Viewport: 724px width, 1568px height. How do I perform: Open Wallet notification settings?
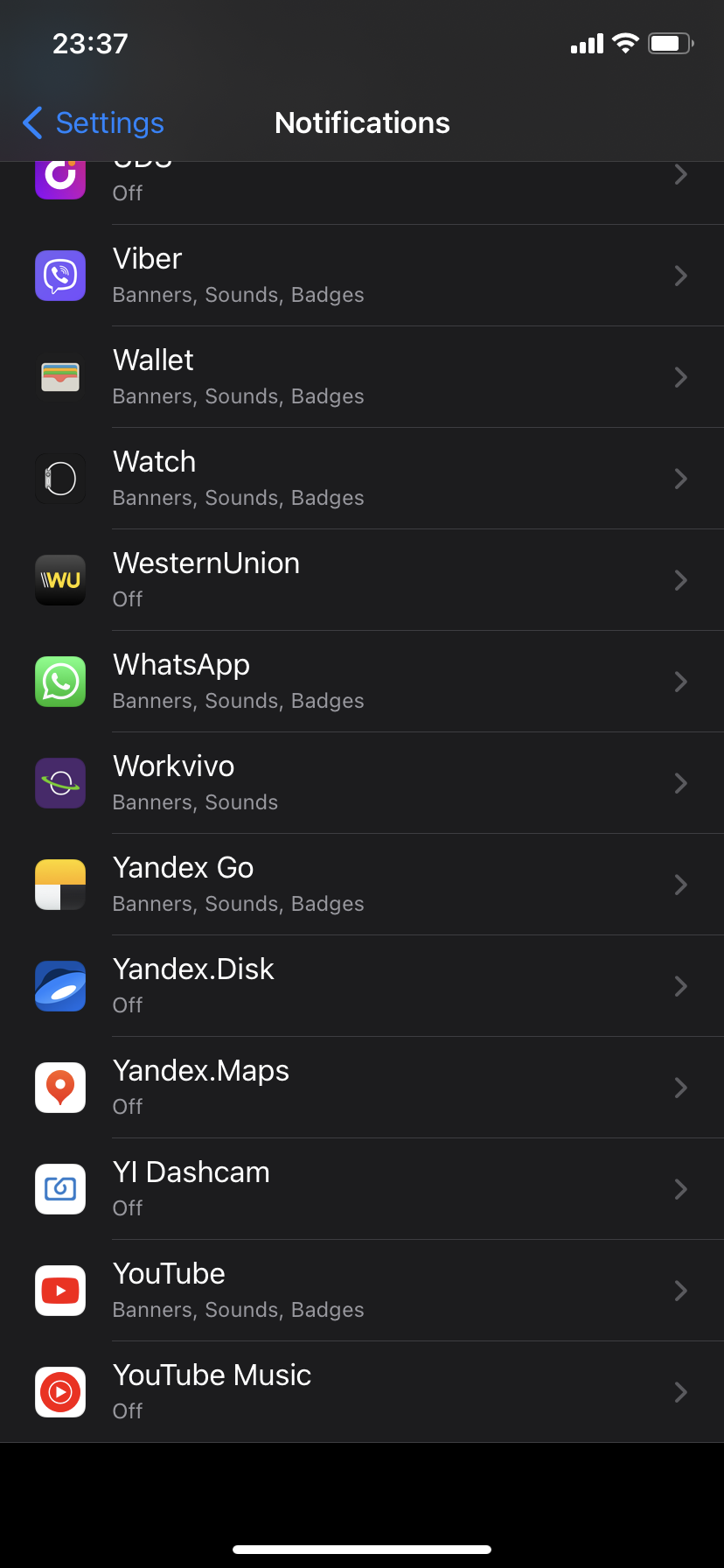click(x=362, y=377)
